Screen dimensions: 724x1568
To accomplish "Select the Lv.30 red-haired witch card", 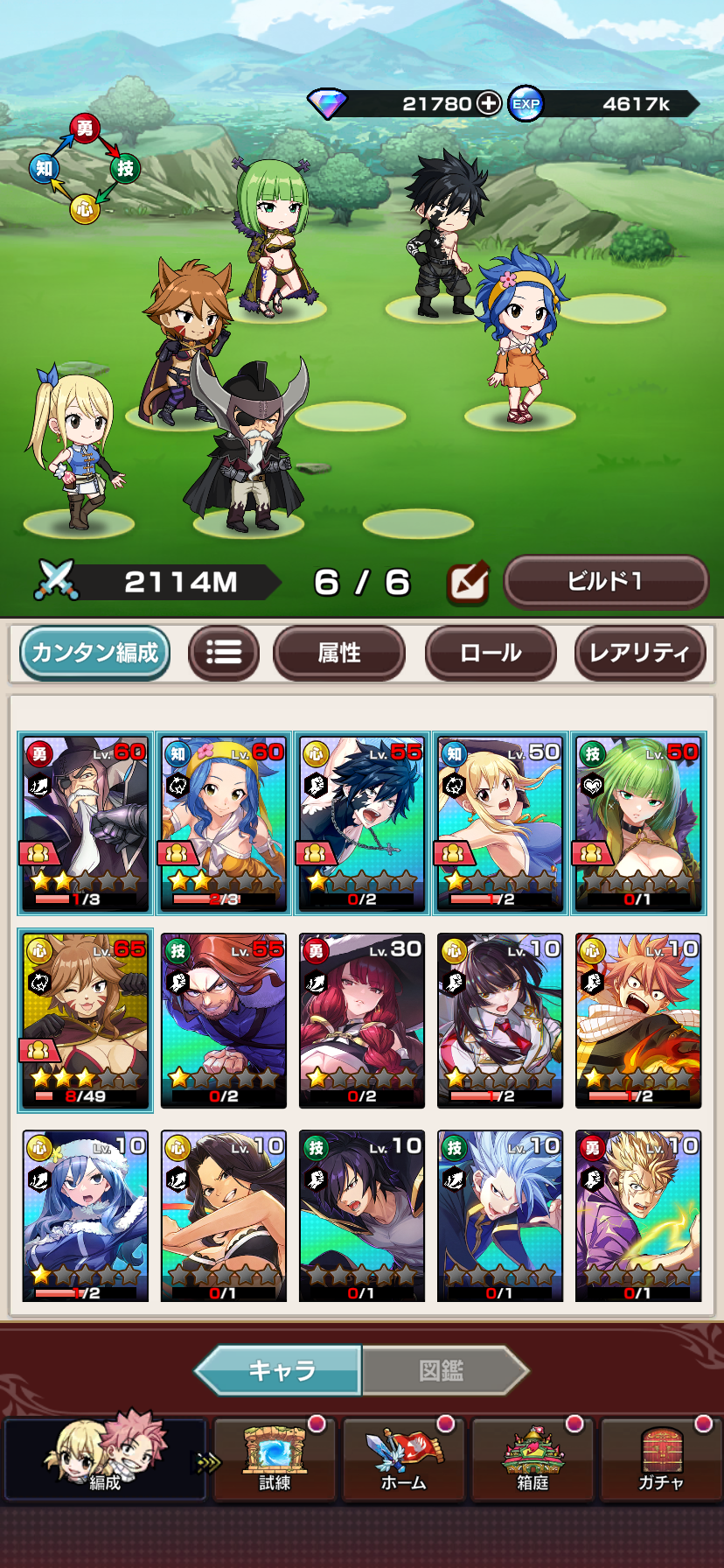I will pyautogui.click(x=362, y=1020).
